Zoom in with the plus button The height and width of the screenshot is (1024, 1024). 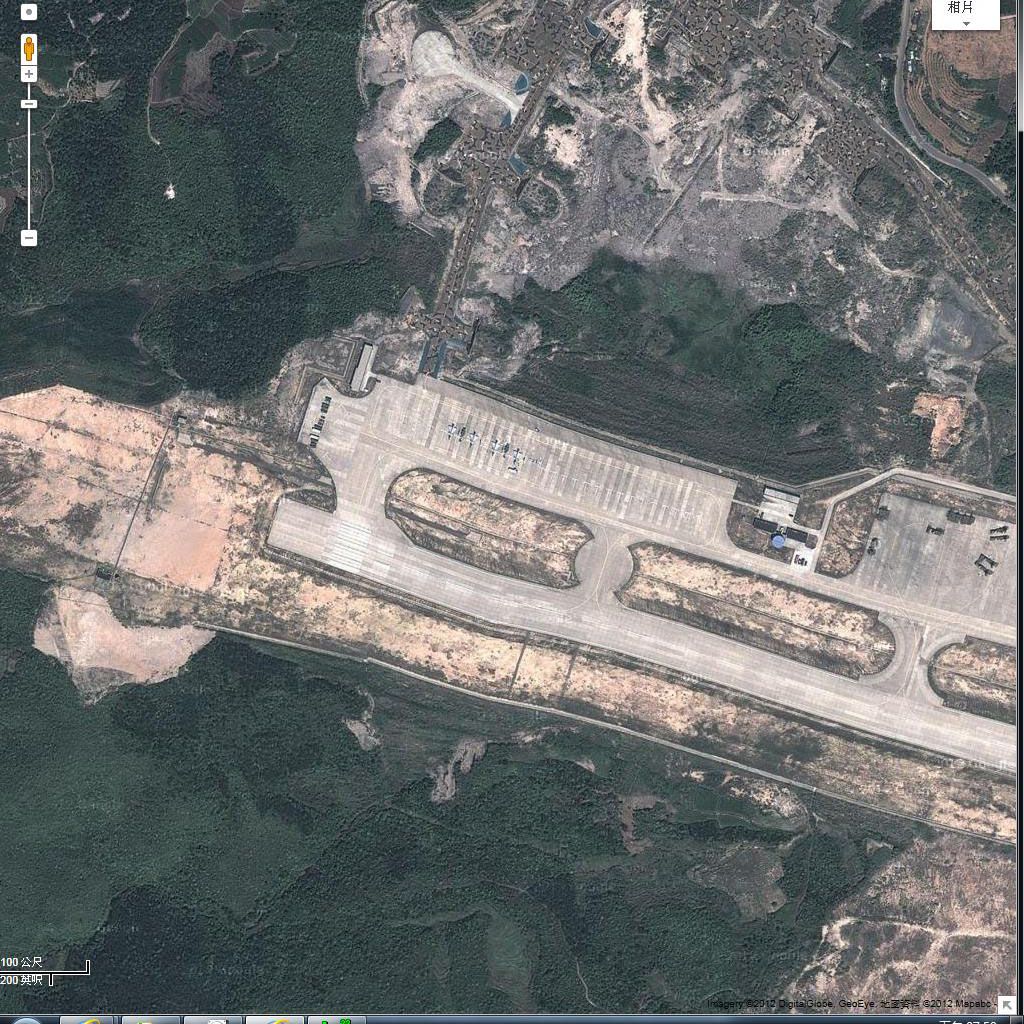(29, 74)
